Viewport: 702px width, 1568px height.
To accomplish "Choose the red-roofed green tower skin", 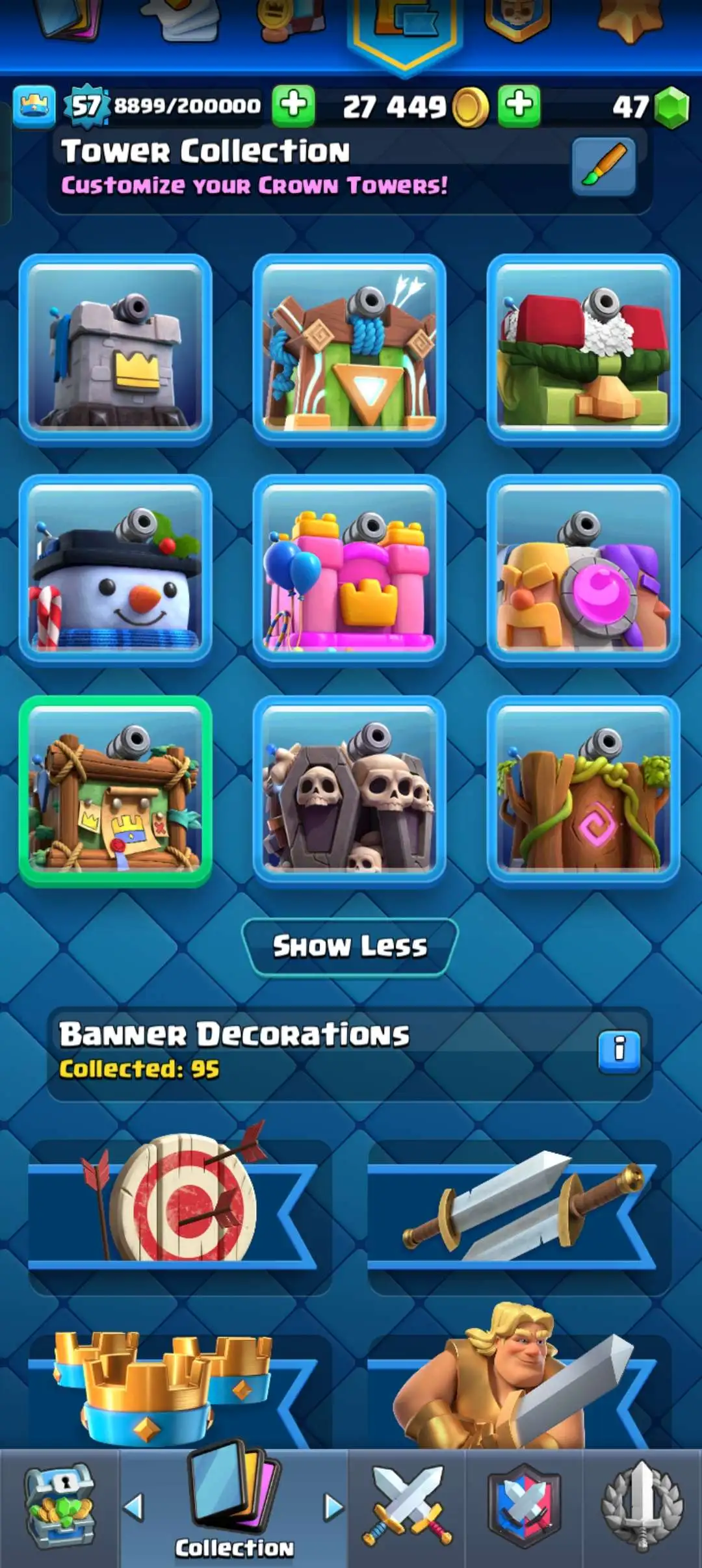I will (x=583, y=348).
